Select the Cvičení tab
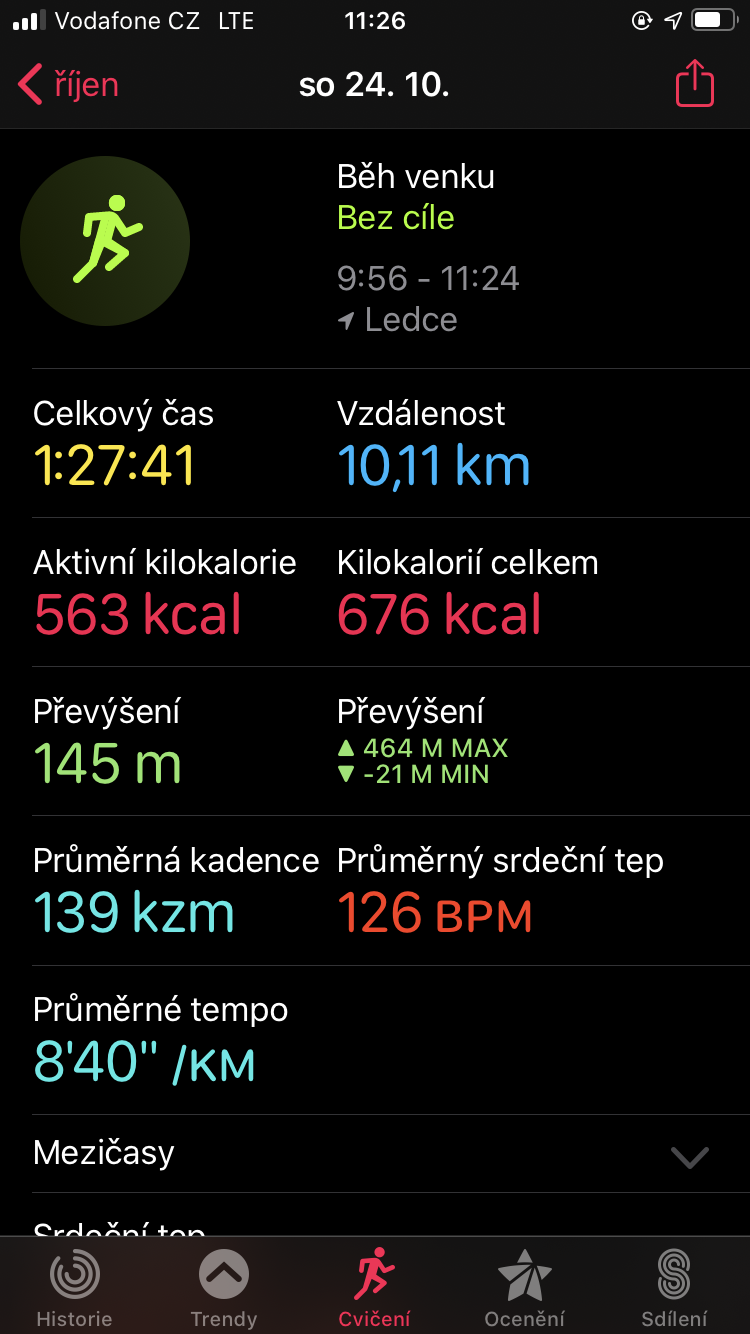 click(375, 1288)
